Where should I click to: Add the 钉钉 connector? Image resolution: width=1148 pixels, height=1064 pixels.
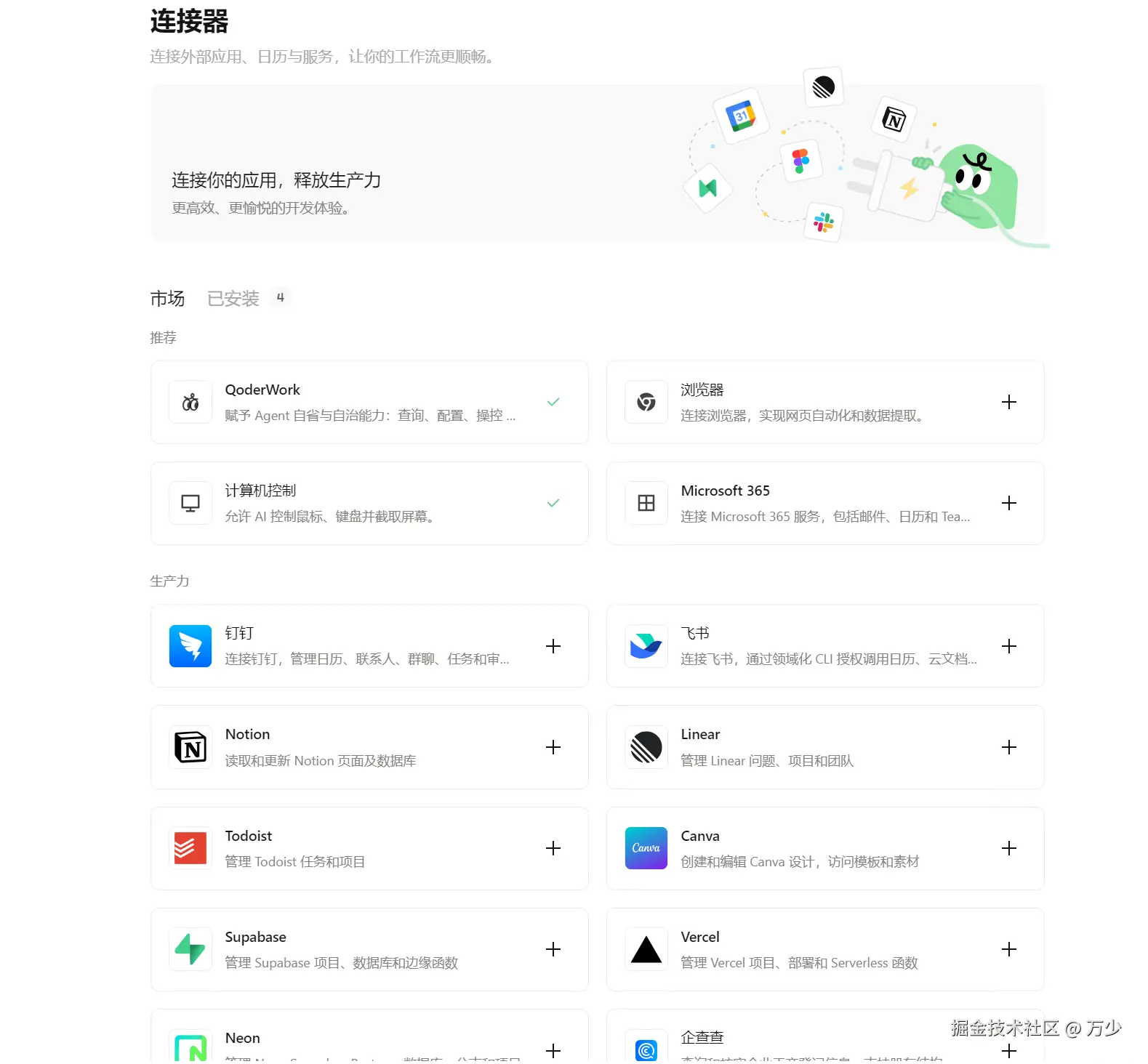pyautogui.click(x=553, y=646)
